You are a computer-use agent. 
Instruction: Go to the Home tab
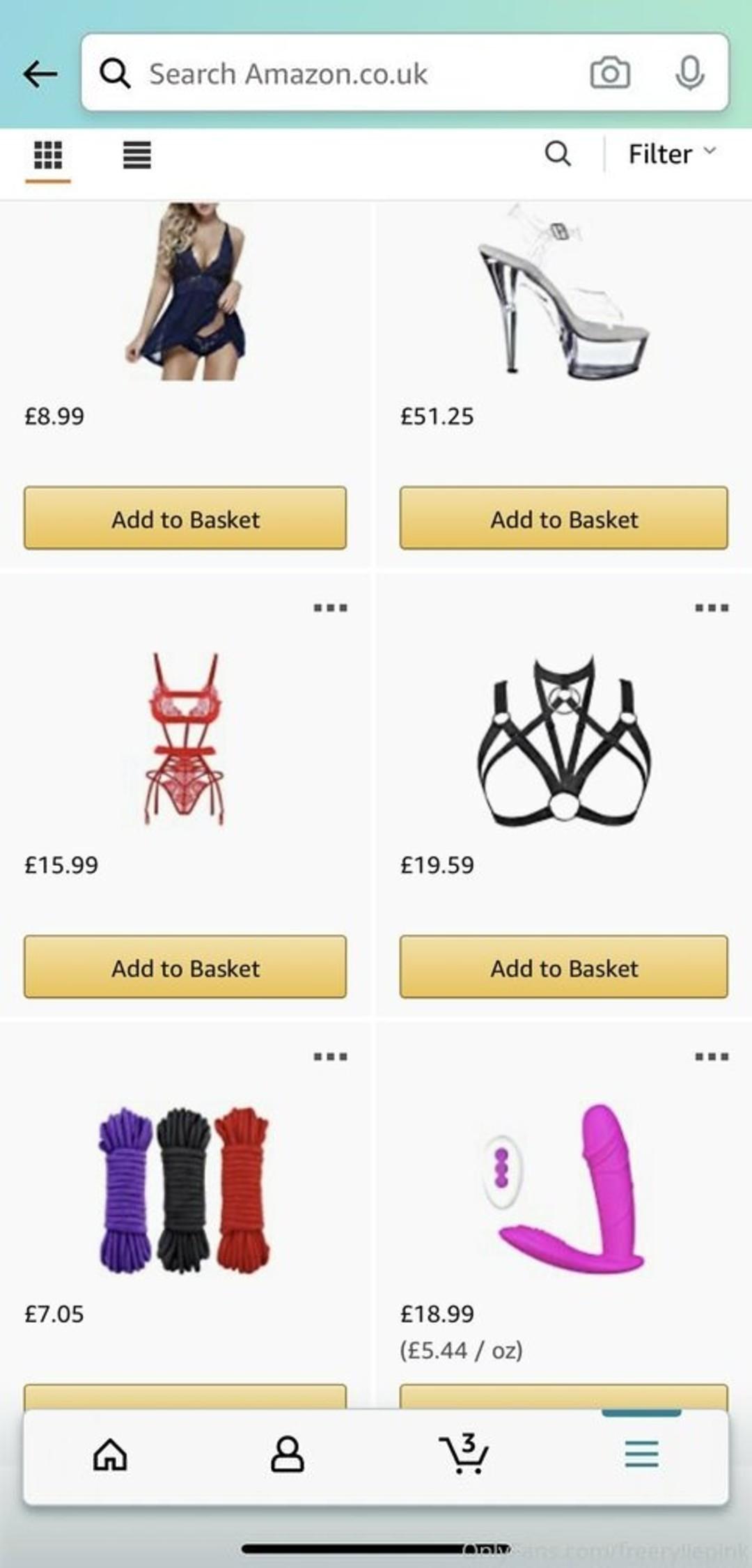click(x=110, y=1454)
